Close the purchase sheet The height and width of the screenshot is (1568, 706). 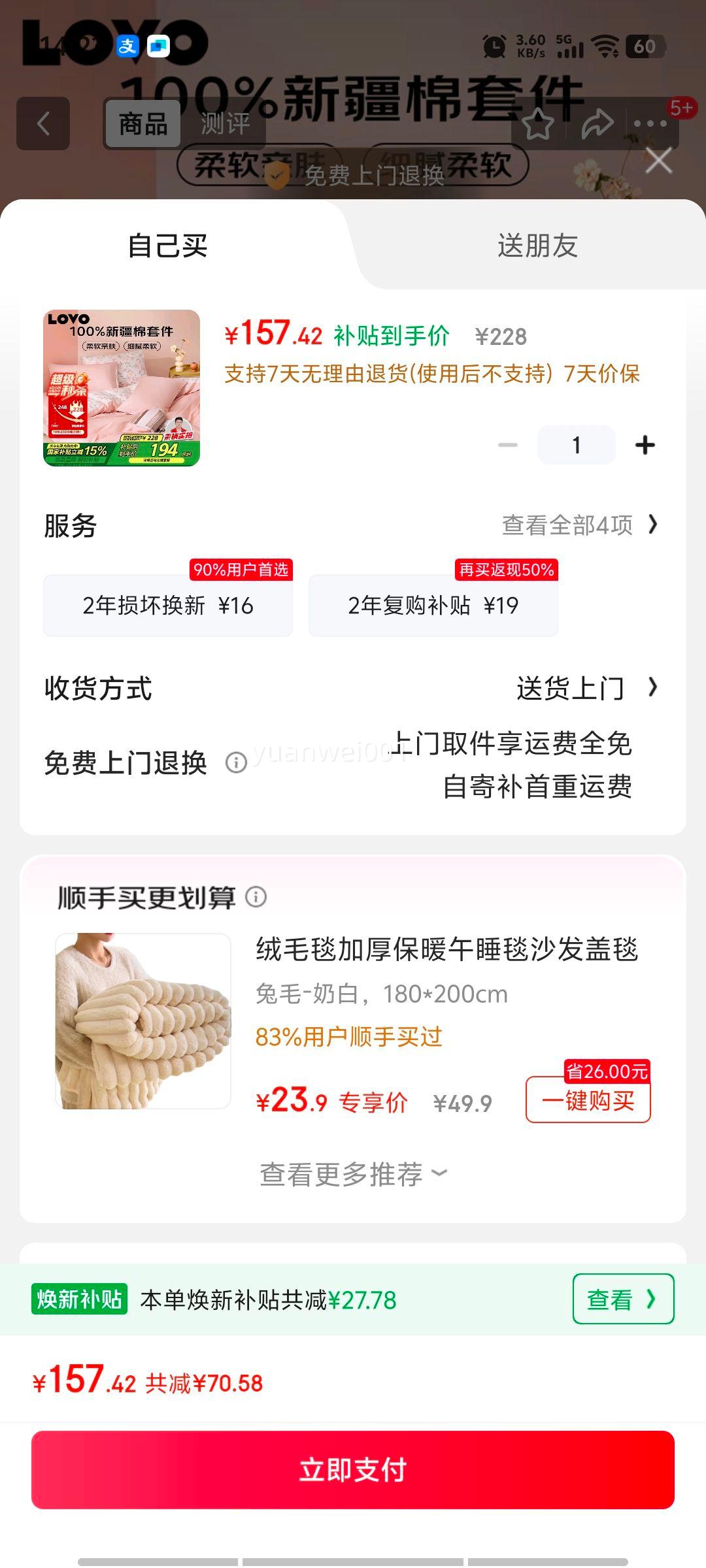click(x=658, y=161)
